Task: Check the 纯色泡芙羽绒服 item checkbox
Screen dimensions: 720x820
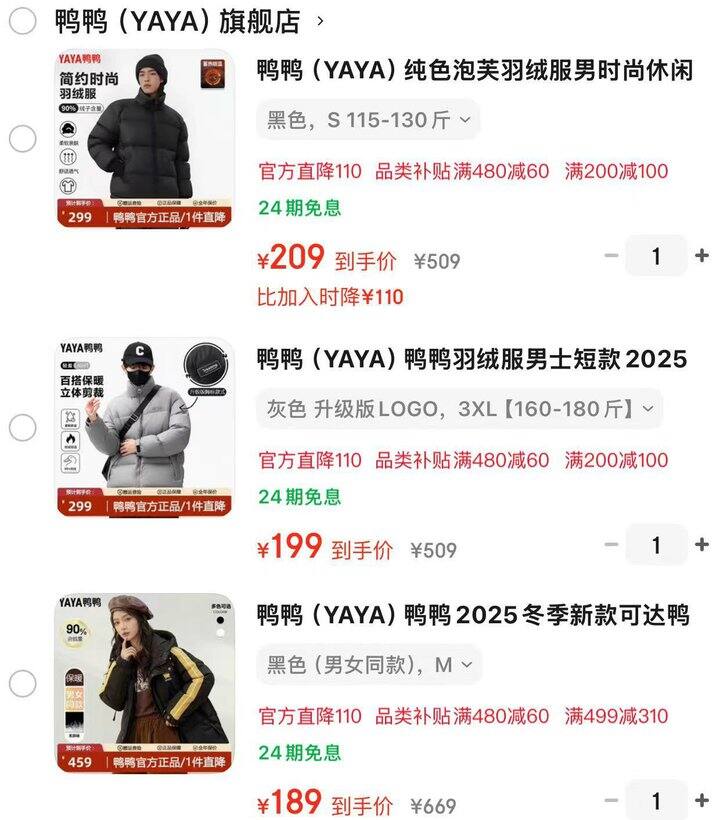Action: tap(23, 139)
